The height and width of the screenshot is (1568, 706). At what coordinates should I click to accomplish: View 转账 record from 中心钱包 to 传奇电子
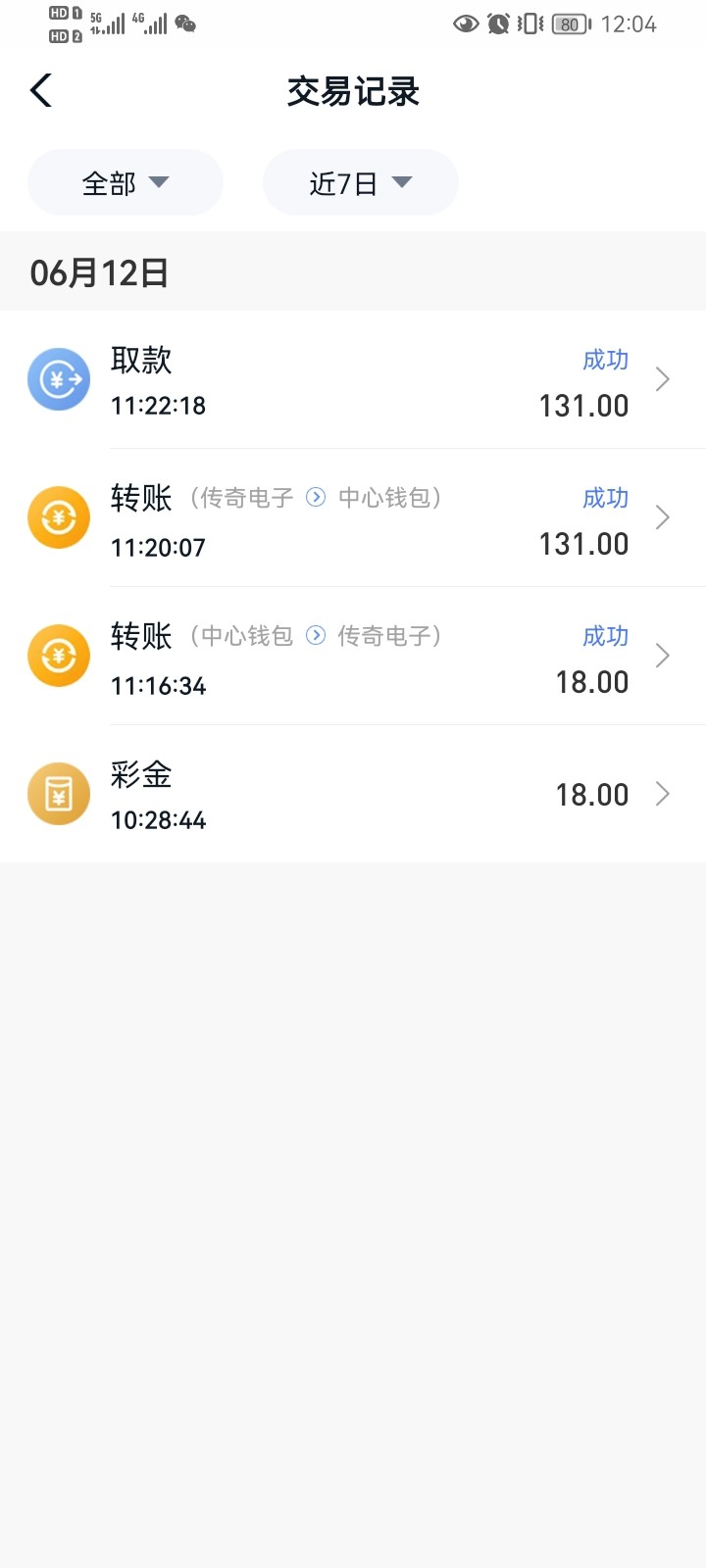pyautogui.click(x=353, y=657)
